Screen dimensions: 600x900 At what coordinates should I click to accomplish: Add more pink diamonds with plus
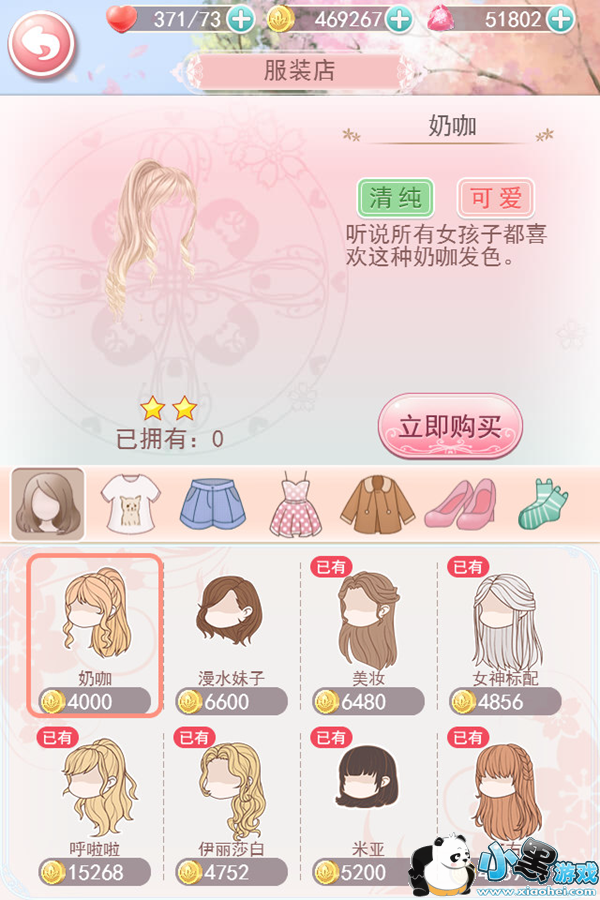pyautogui.click(x=561, y=18)
